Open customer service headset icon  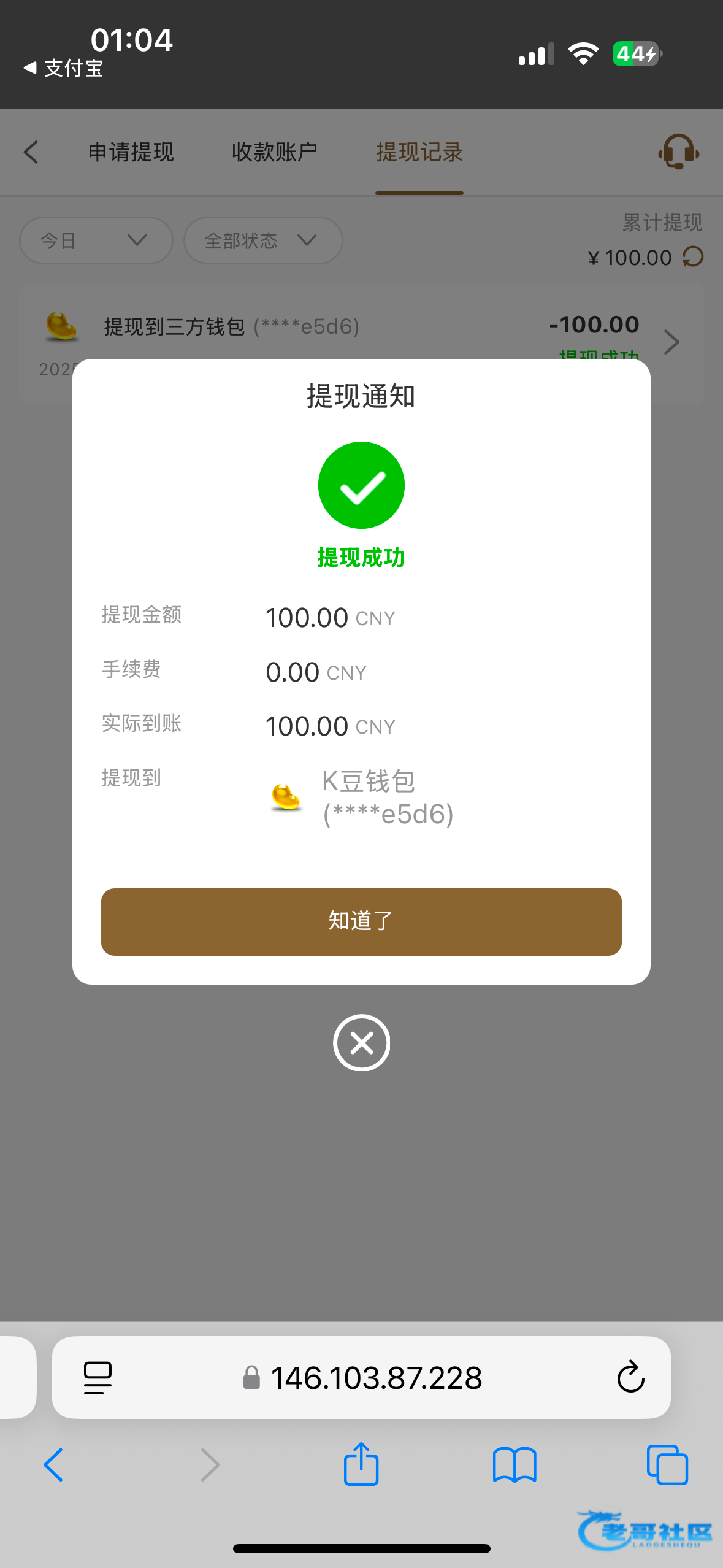(x=678, y=152)
